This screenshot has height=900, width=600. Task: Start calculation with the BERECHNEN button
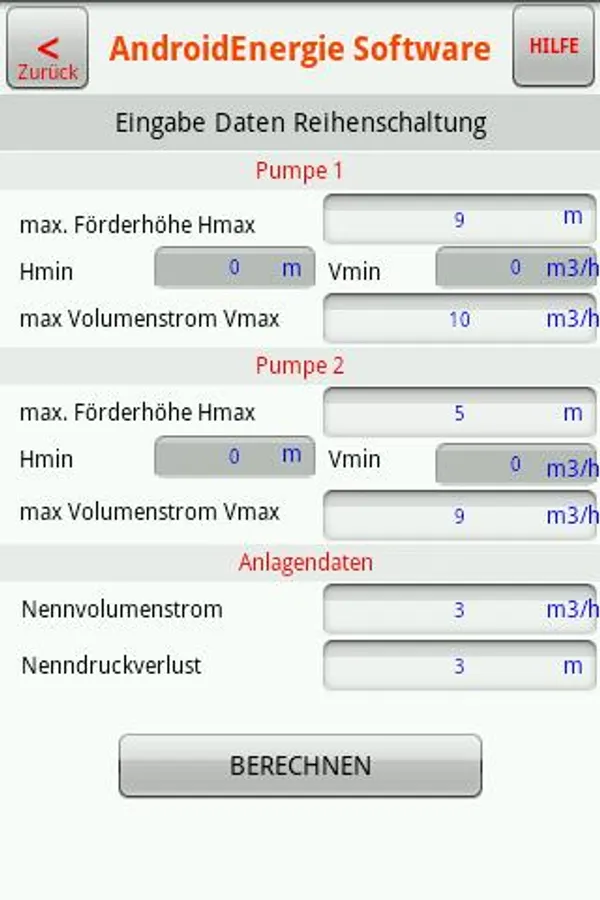(x=300, y=766)
